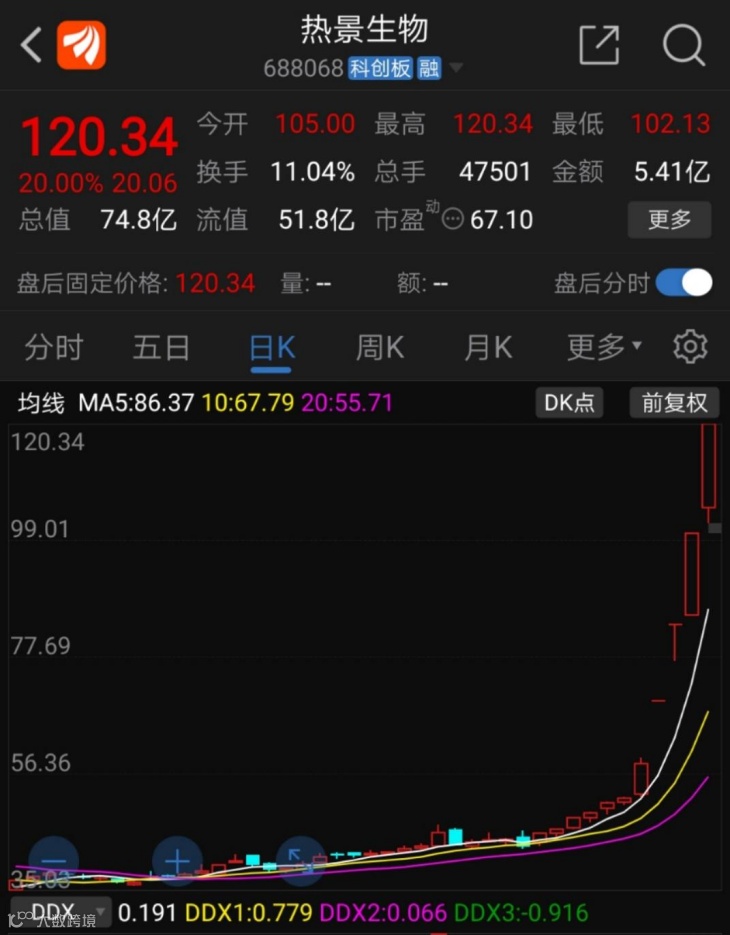This screenshot has height=935, width=730.
Task: Switch to the 月K chart
Action: point(488,347)
